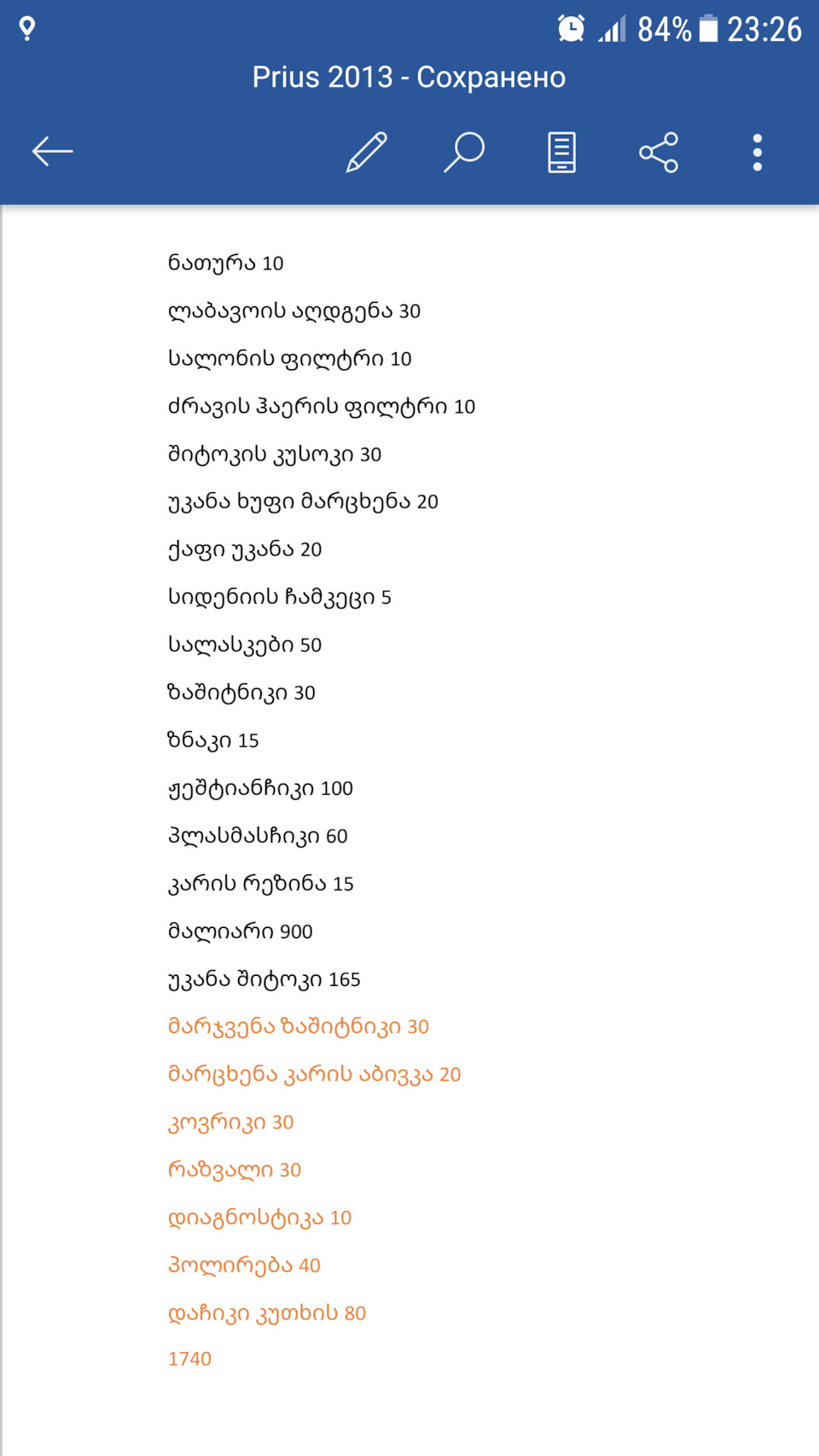Go back using the arrow icon
This screenshot has width=819, height=1456.
[x=52, y=152]
